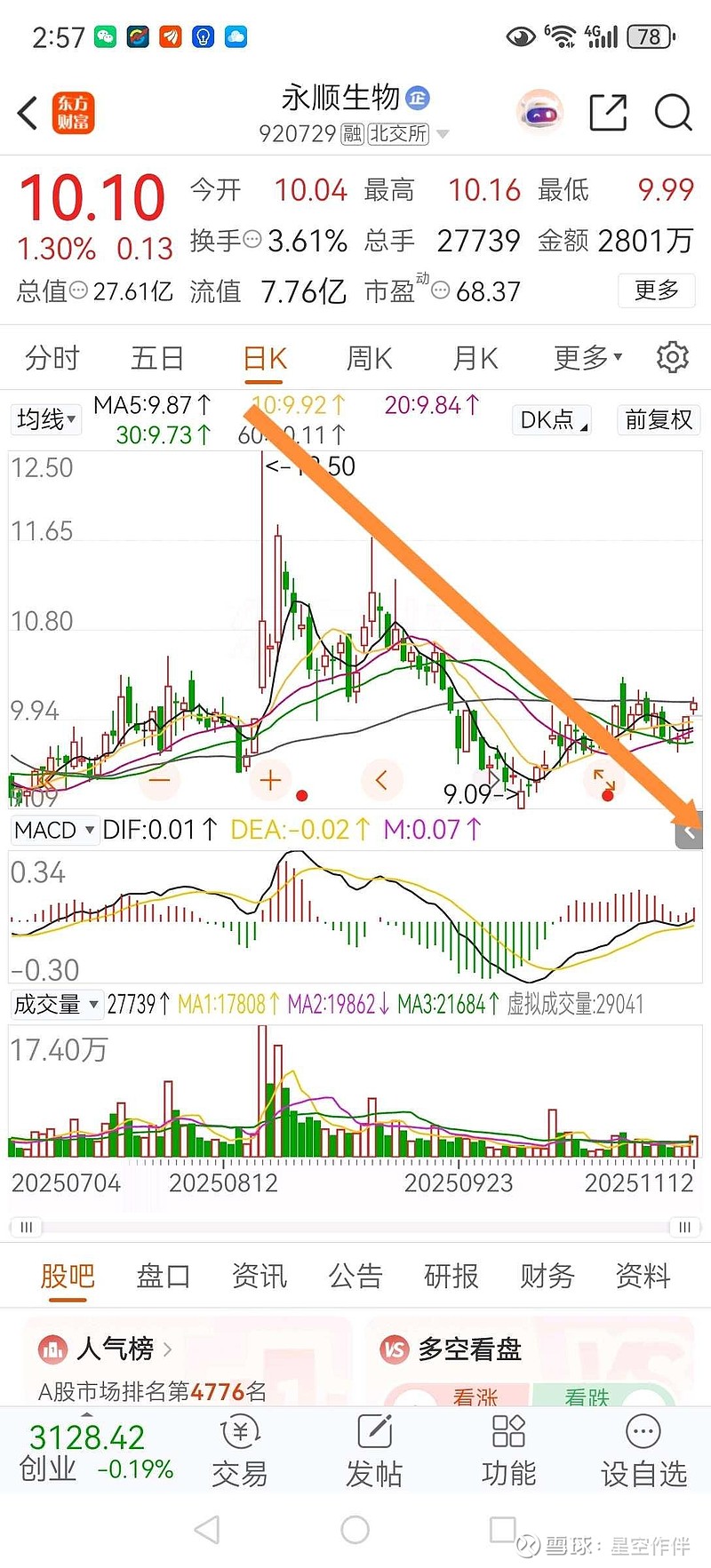Select the 月K chart tab
The width and height of the screenshot is (711, 1568).
[x=475, y=358]
